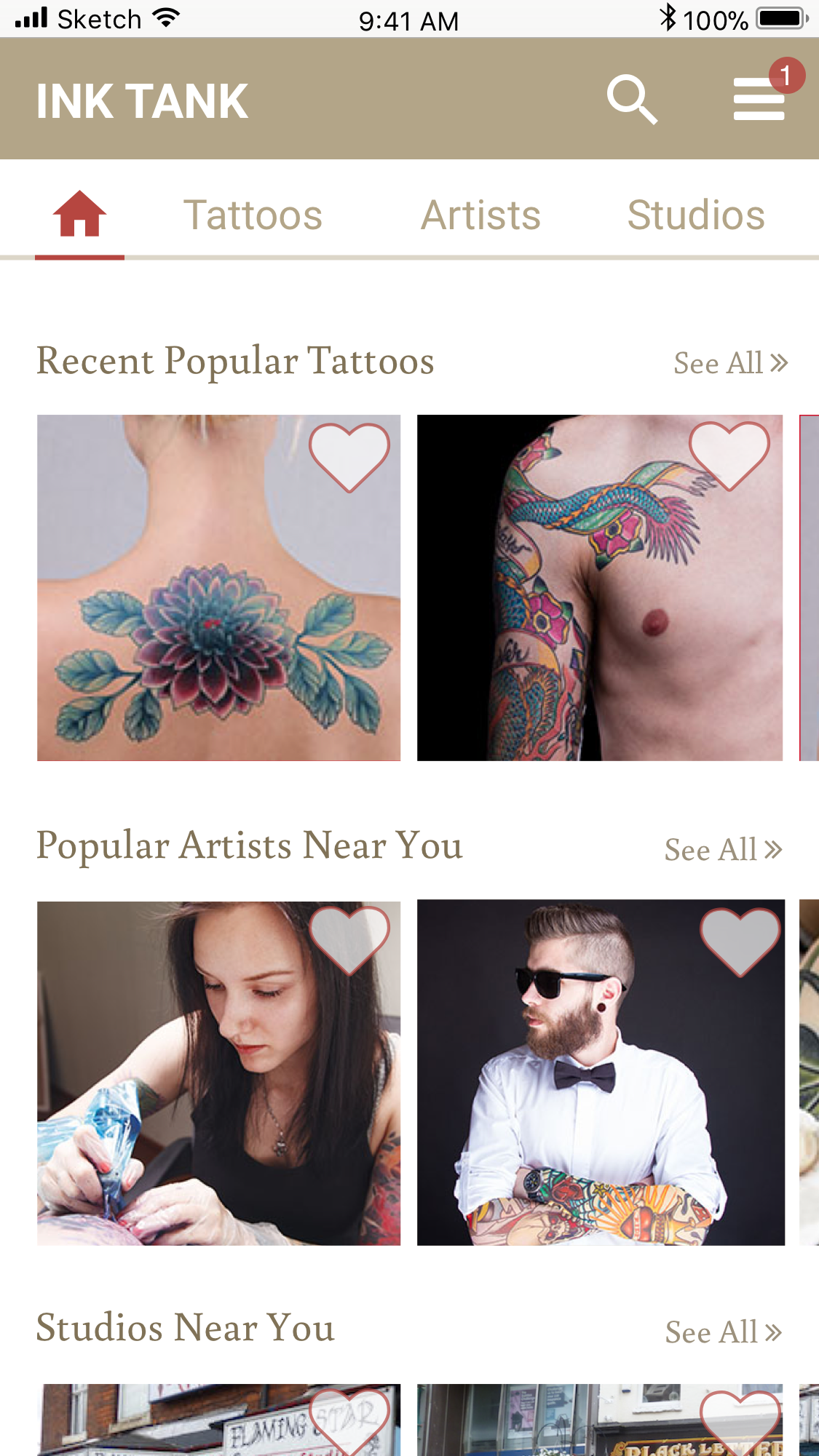Switch to the Artists tab
The image size is (819, 1456).
click(x=480, y=215)
